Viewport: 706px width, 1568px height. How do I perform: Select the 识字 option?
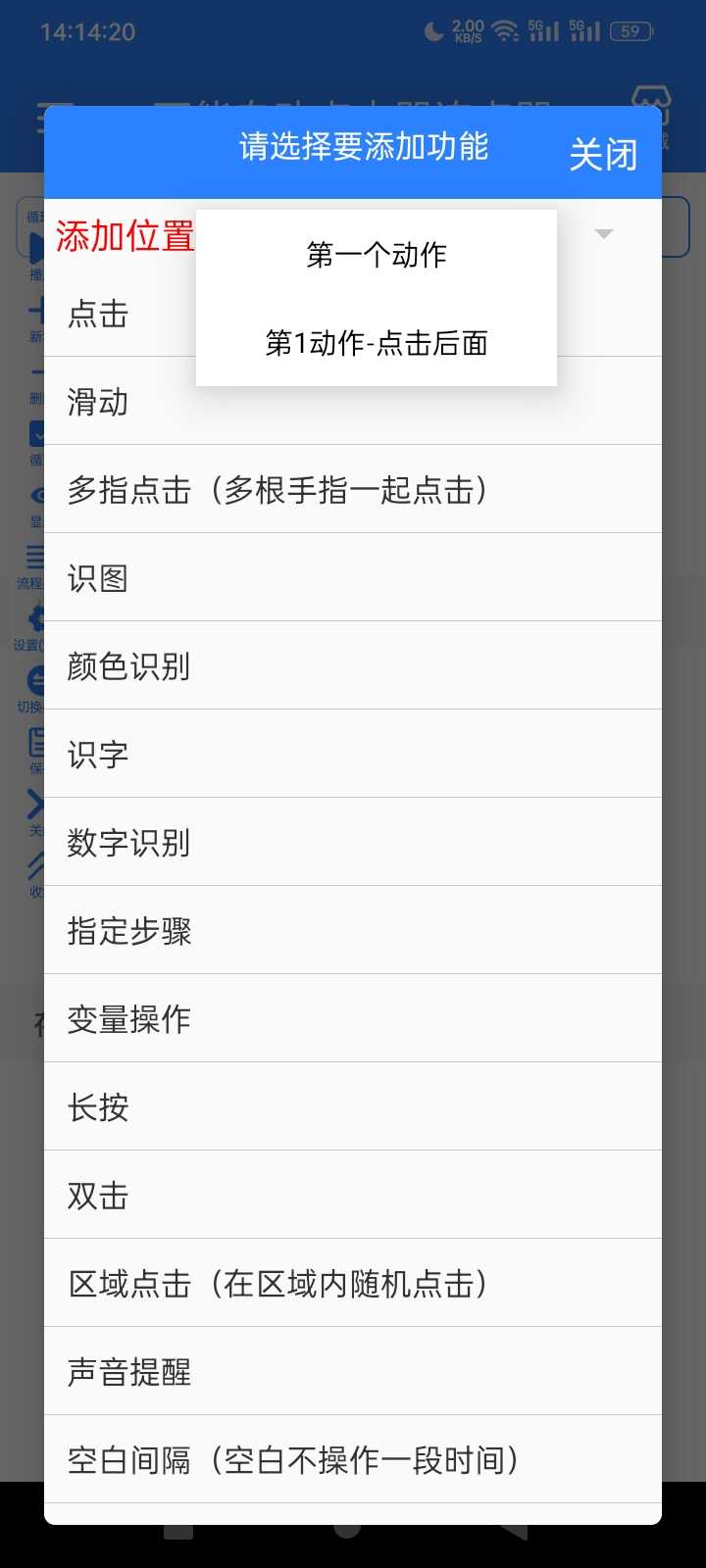click(x=353, y=755)
